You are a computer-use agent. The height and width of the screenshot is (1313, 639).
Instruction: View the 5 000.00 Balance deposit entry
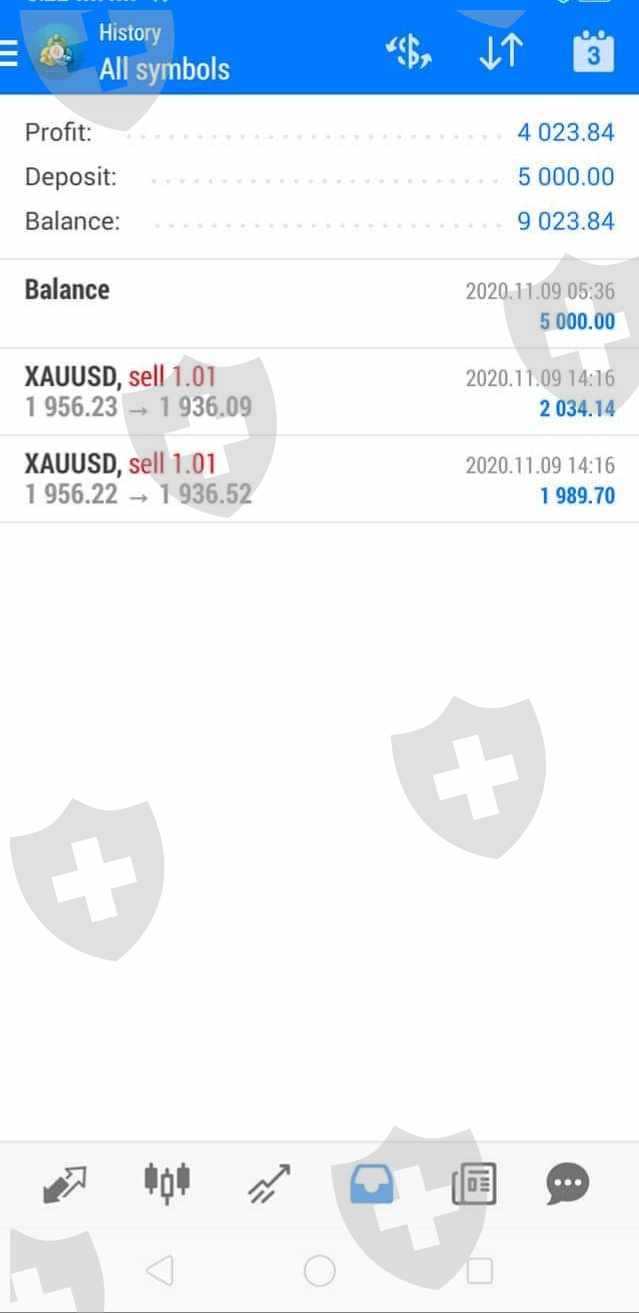point(319,304)
